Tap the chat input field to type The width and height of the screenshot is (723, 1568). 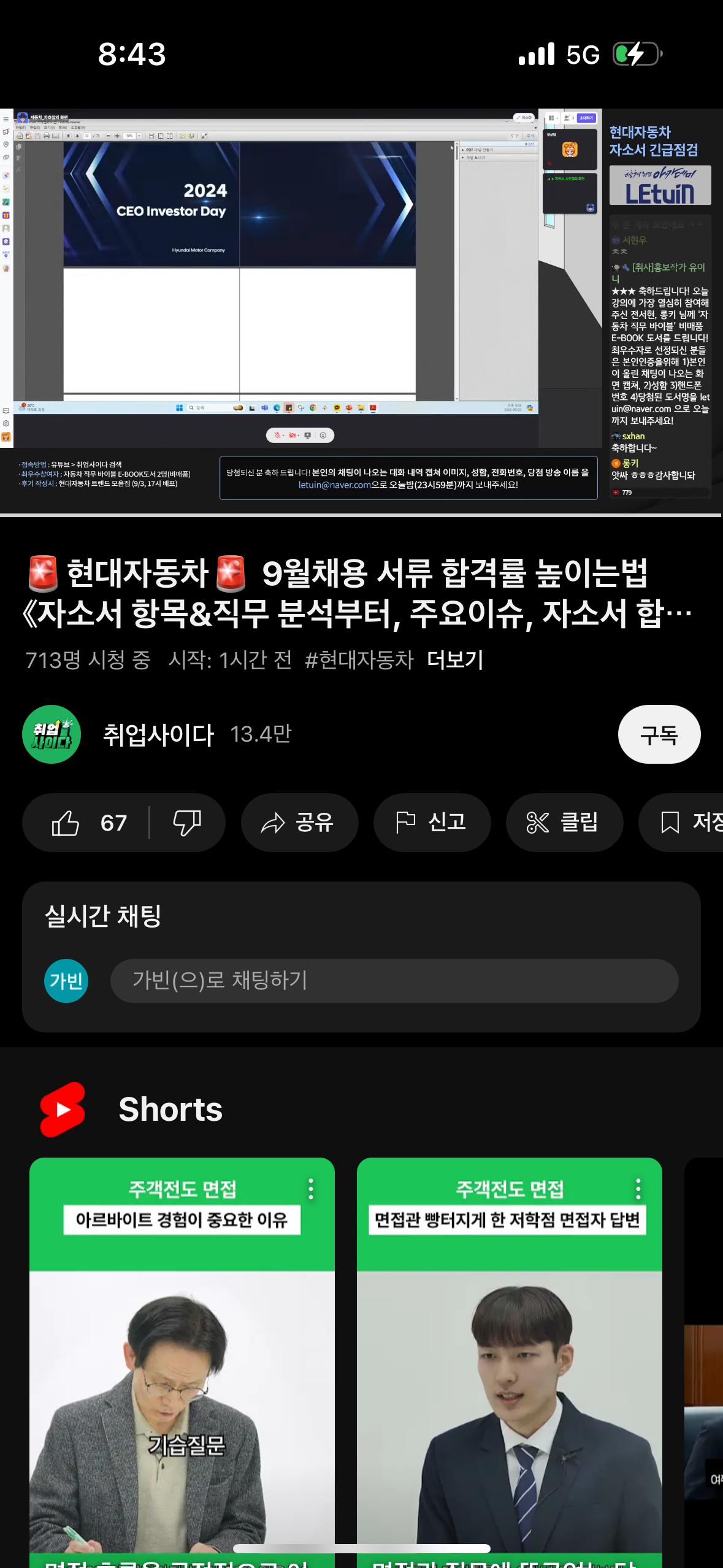[394, 980]
